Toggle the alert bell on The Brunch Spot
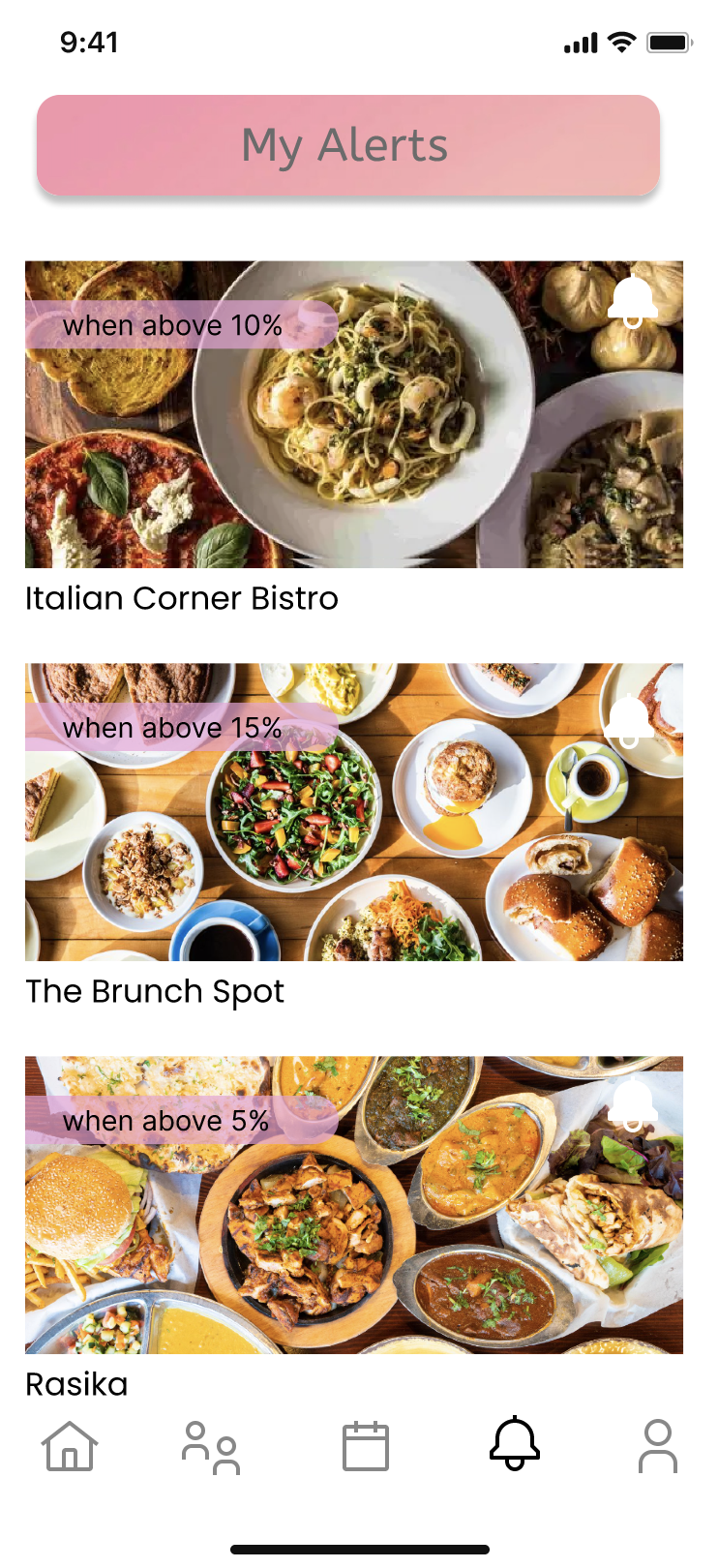The height and width of the screenshot is (1568, 718). tap(629, 721)
